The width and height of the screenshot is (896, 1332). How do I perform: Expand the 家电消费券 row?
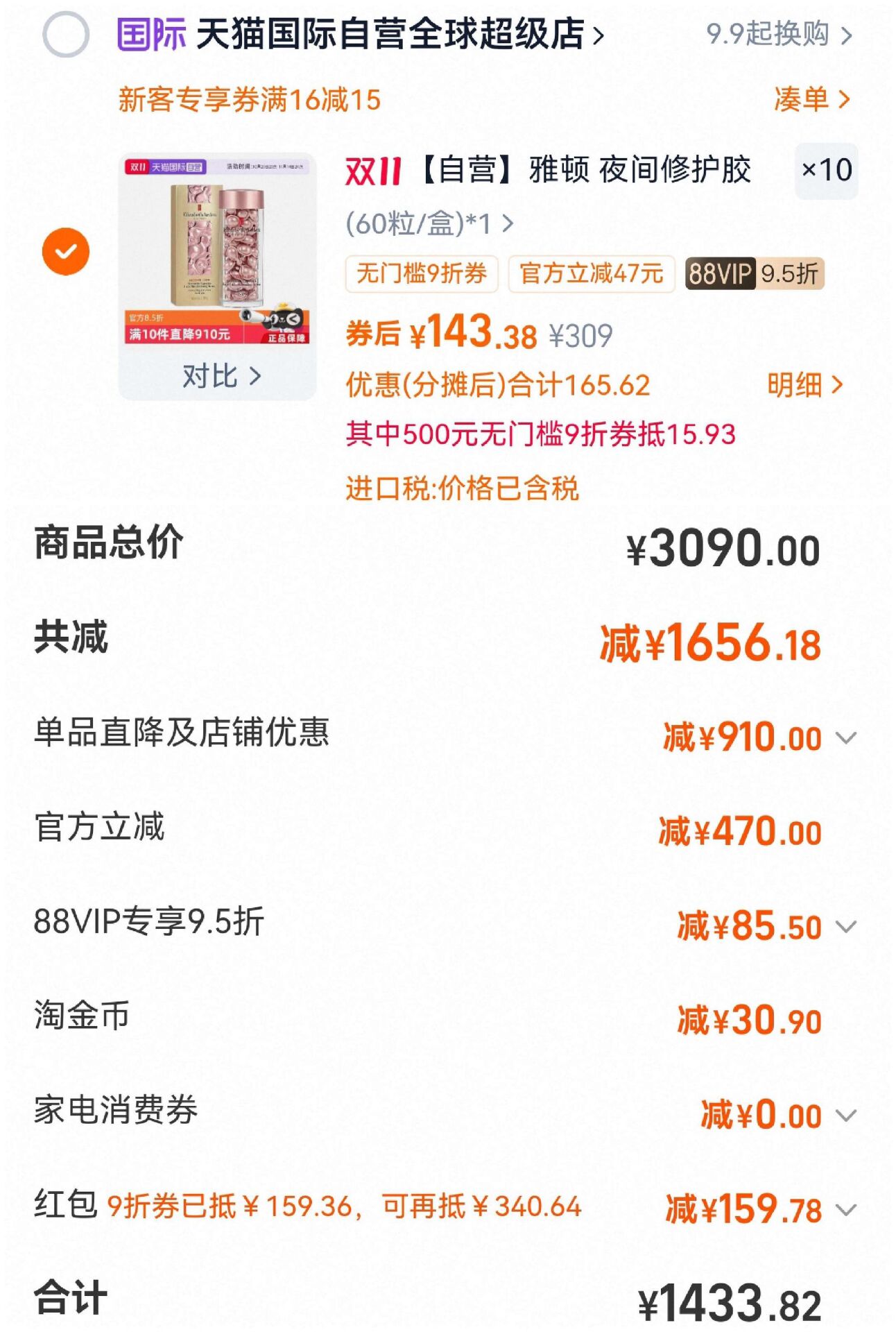point(846,1115)
